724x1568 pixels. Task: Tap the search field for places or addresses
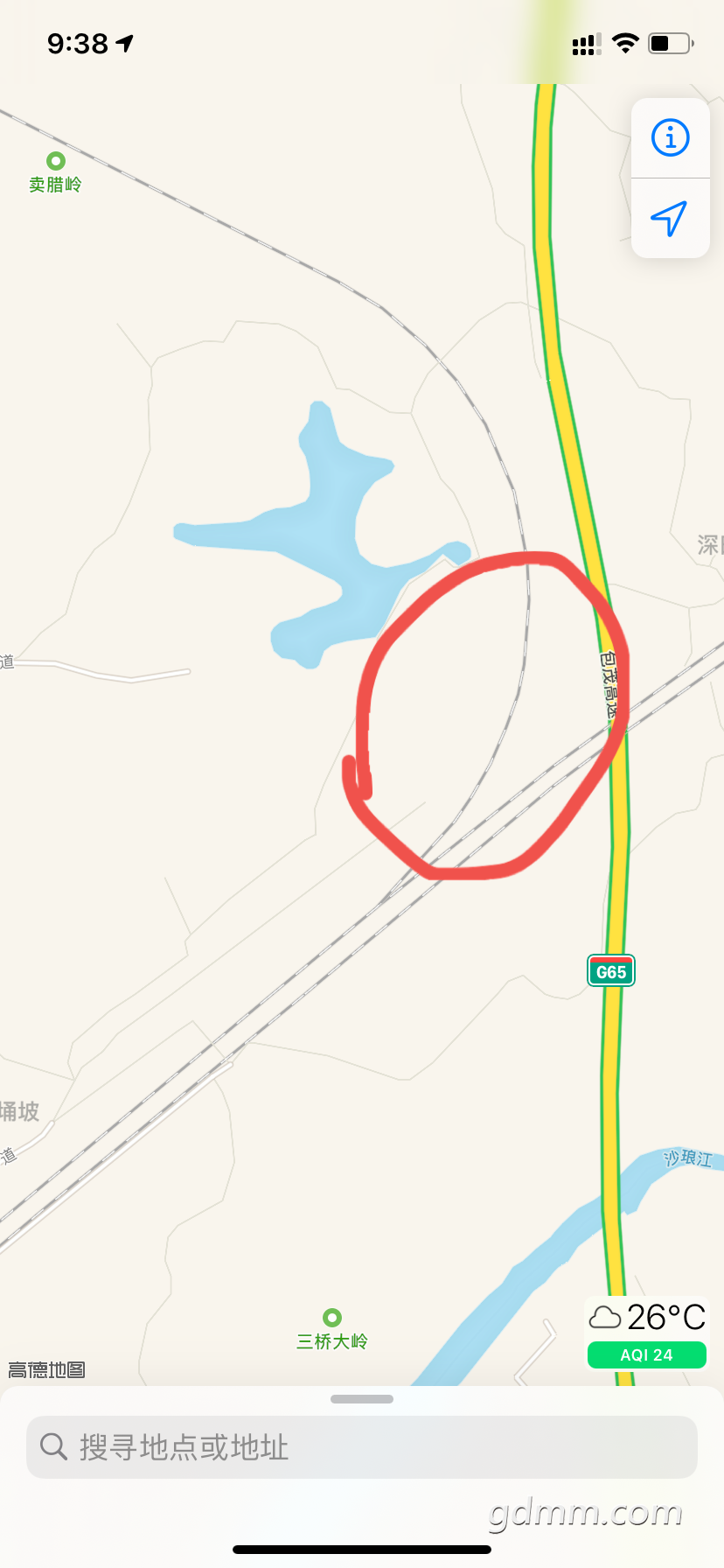click(x=362, y=1447)
